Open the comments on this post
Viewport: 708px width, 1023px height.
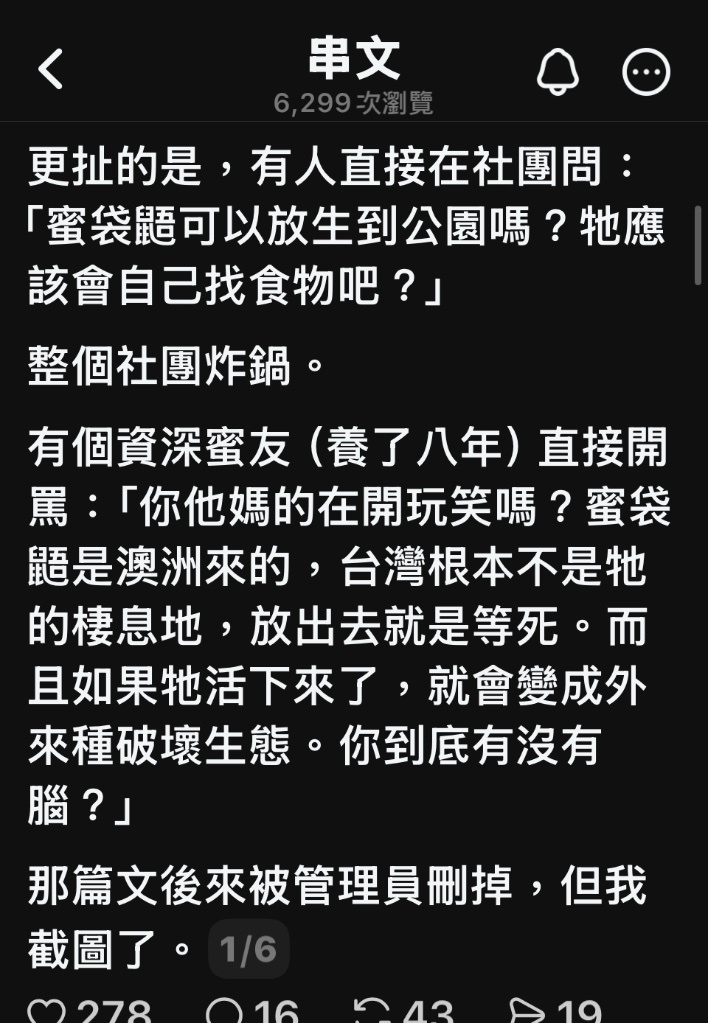pos(224,1010)
